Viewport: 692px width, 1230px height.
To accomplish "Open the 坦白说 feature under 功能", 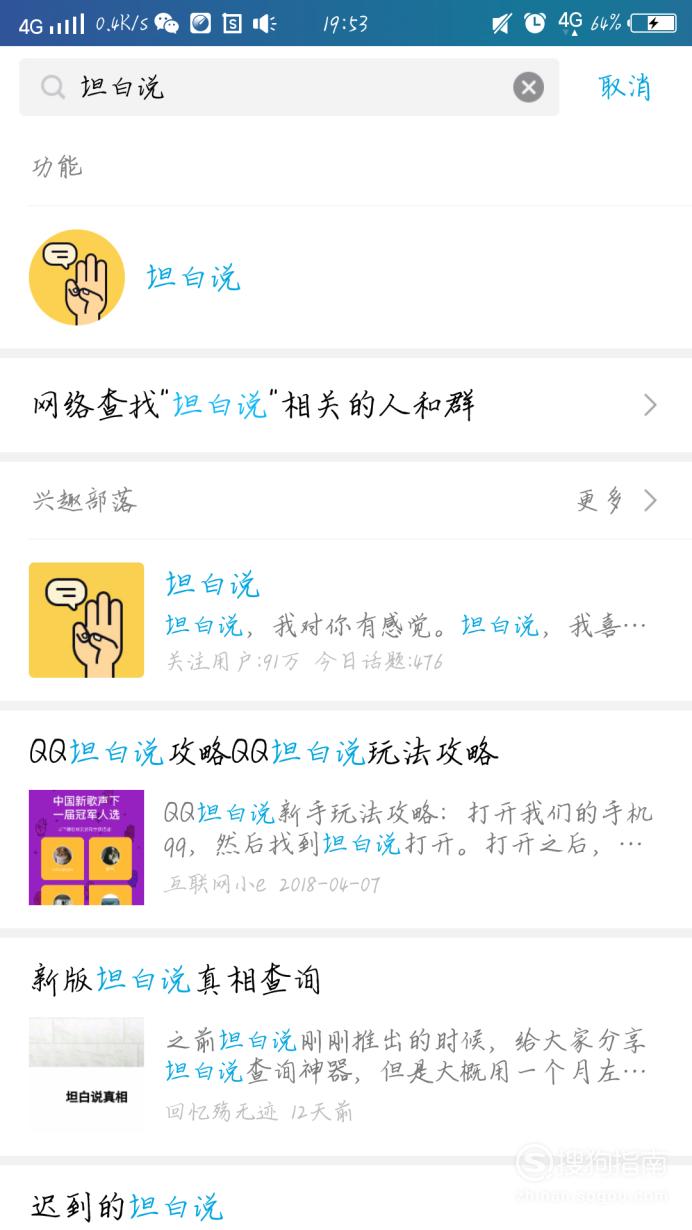I will [346, 277].
